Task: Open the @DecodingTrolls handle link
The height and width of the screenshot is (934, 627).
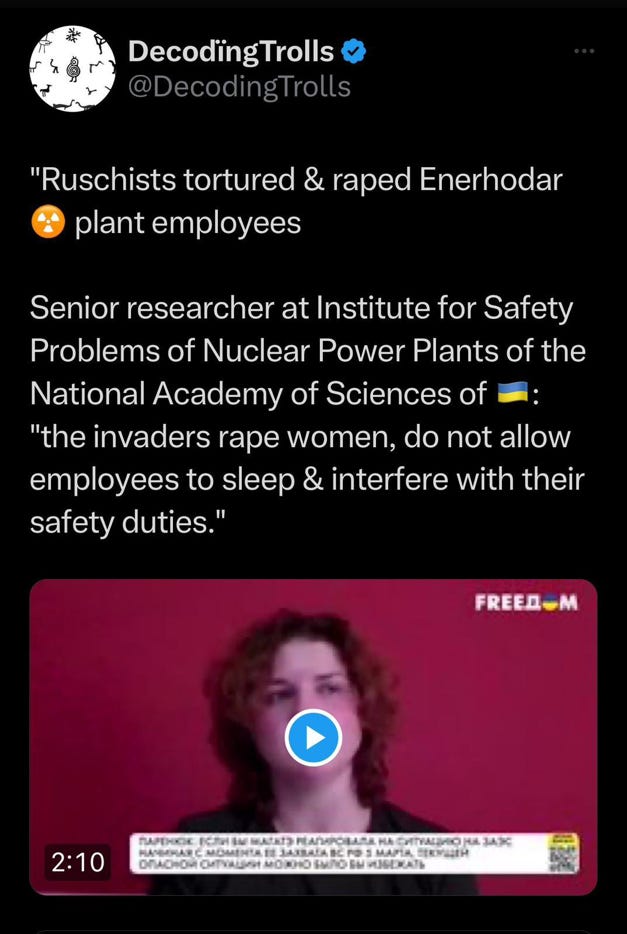Action: click(239, 87)
